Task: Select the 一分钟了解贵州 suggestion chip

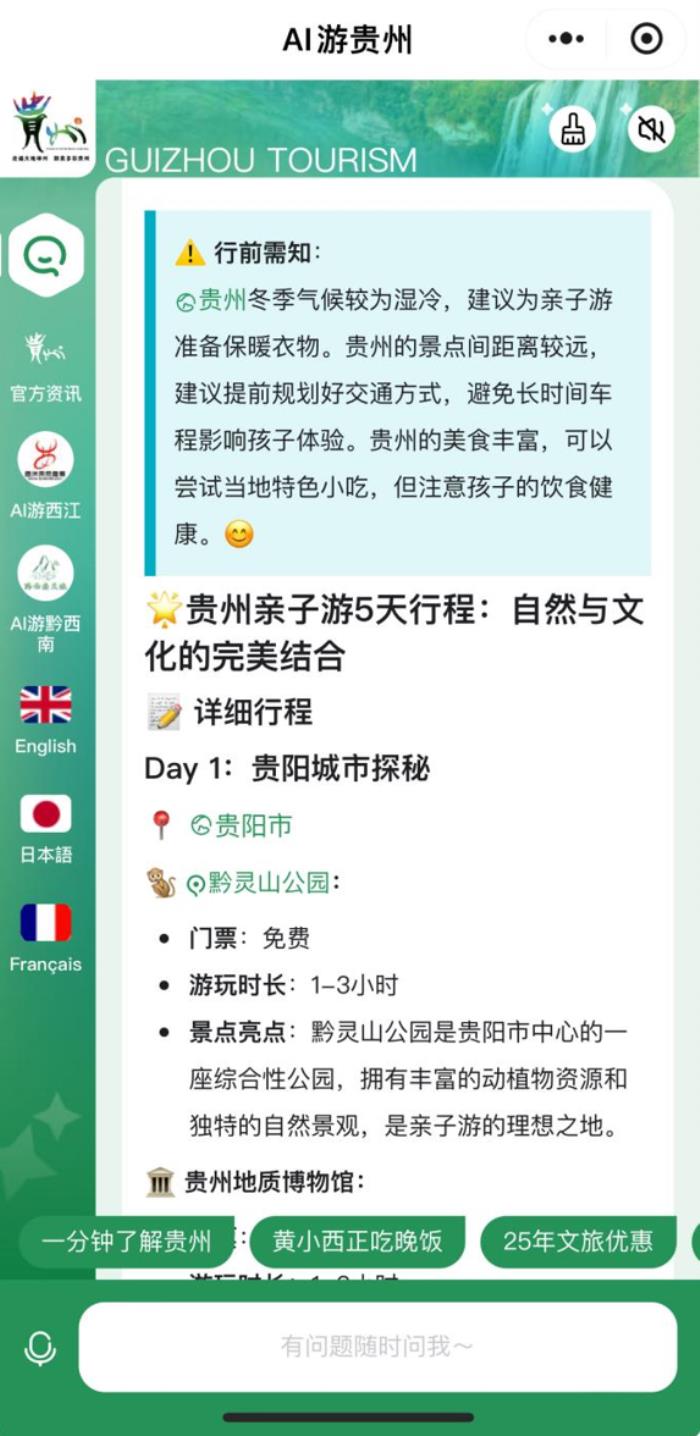Action: pyautogui.click(x=126, y=1241)
